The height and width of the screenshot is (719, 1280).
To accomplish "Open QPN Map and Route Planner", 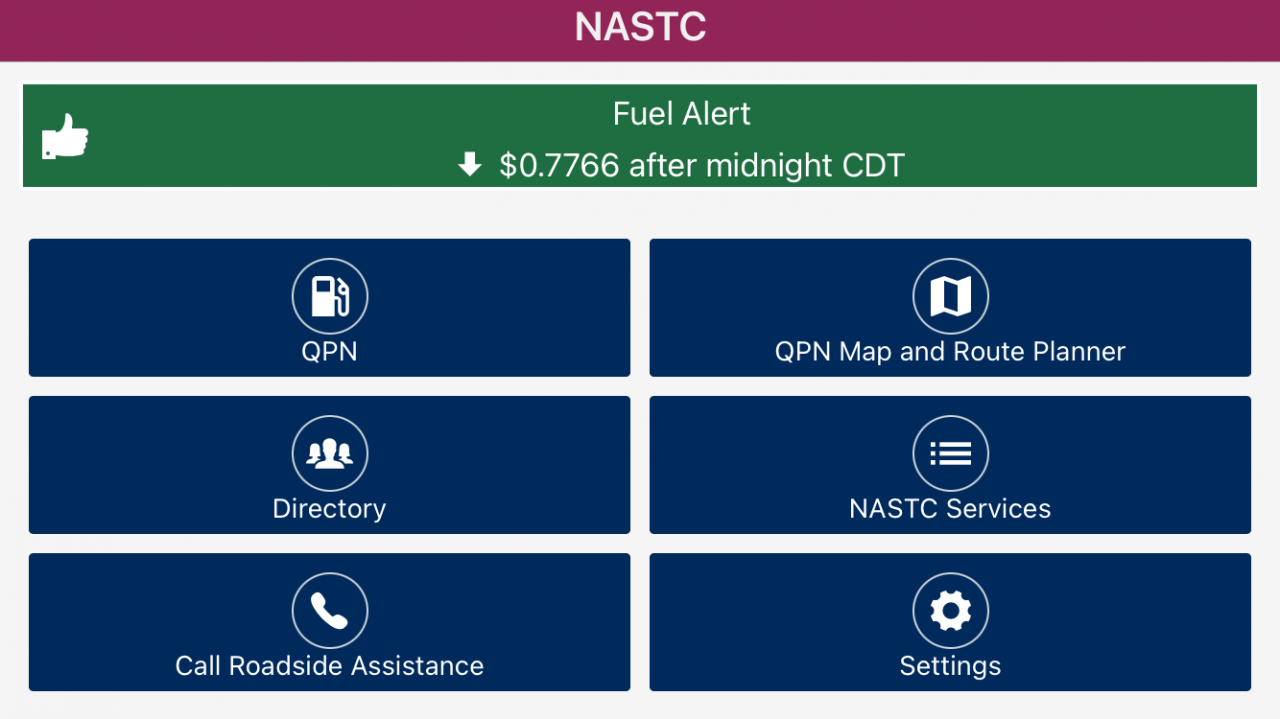I will coord(950,308).
